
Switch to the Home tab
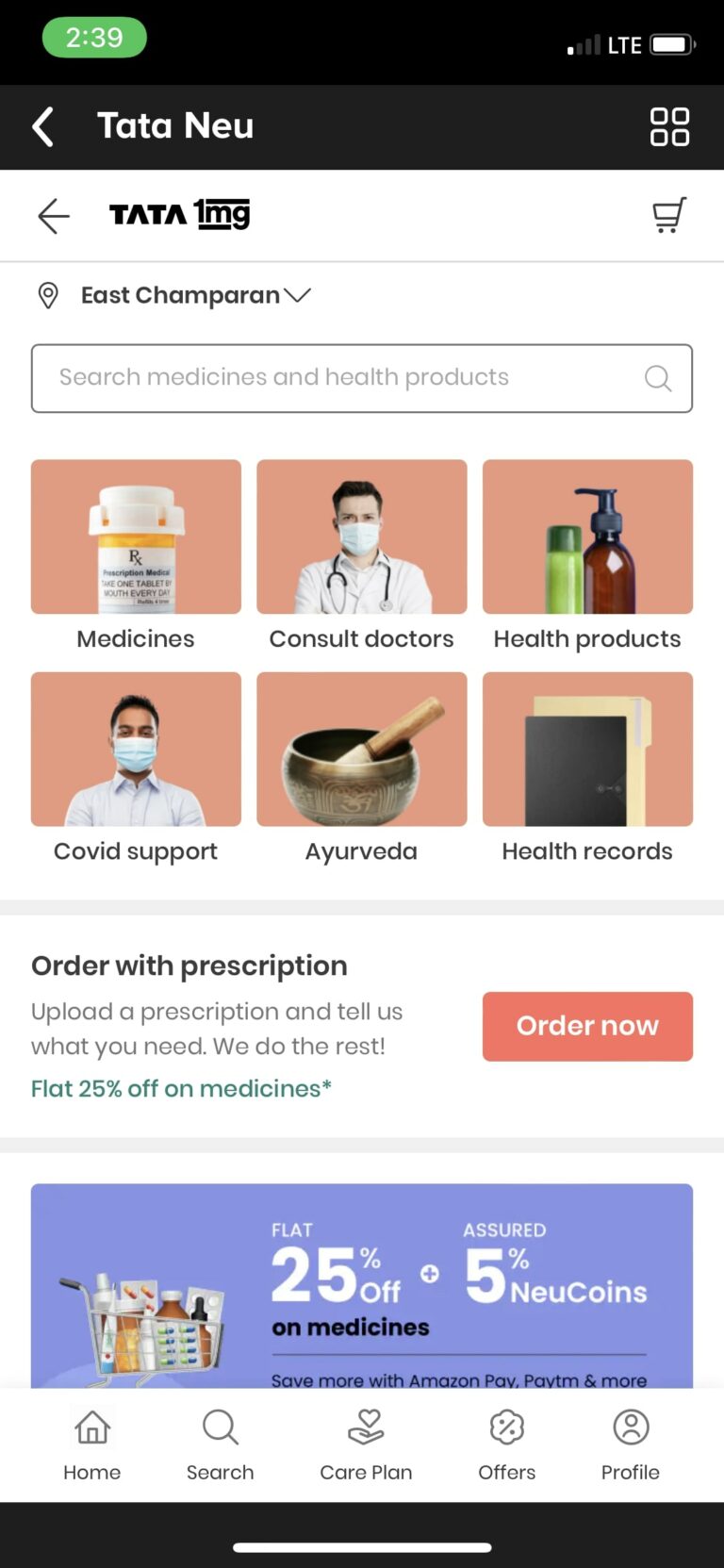pyautogui.click(x=92, y=1444)
